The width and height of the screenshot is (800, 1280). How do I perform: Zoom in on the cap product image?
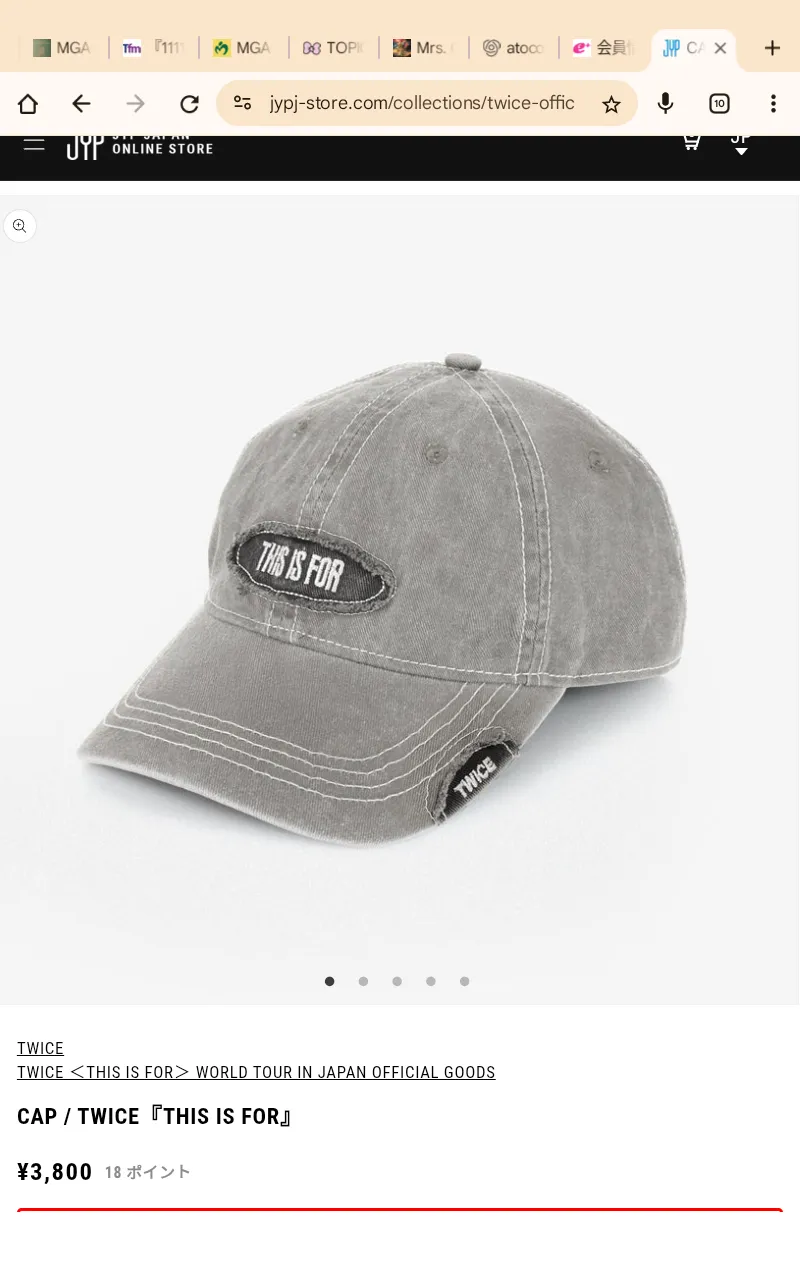click(20, 226)
